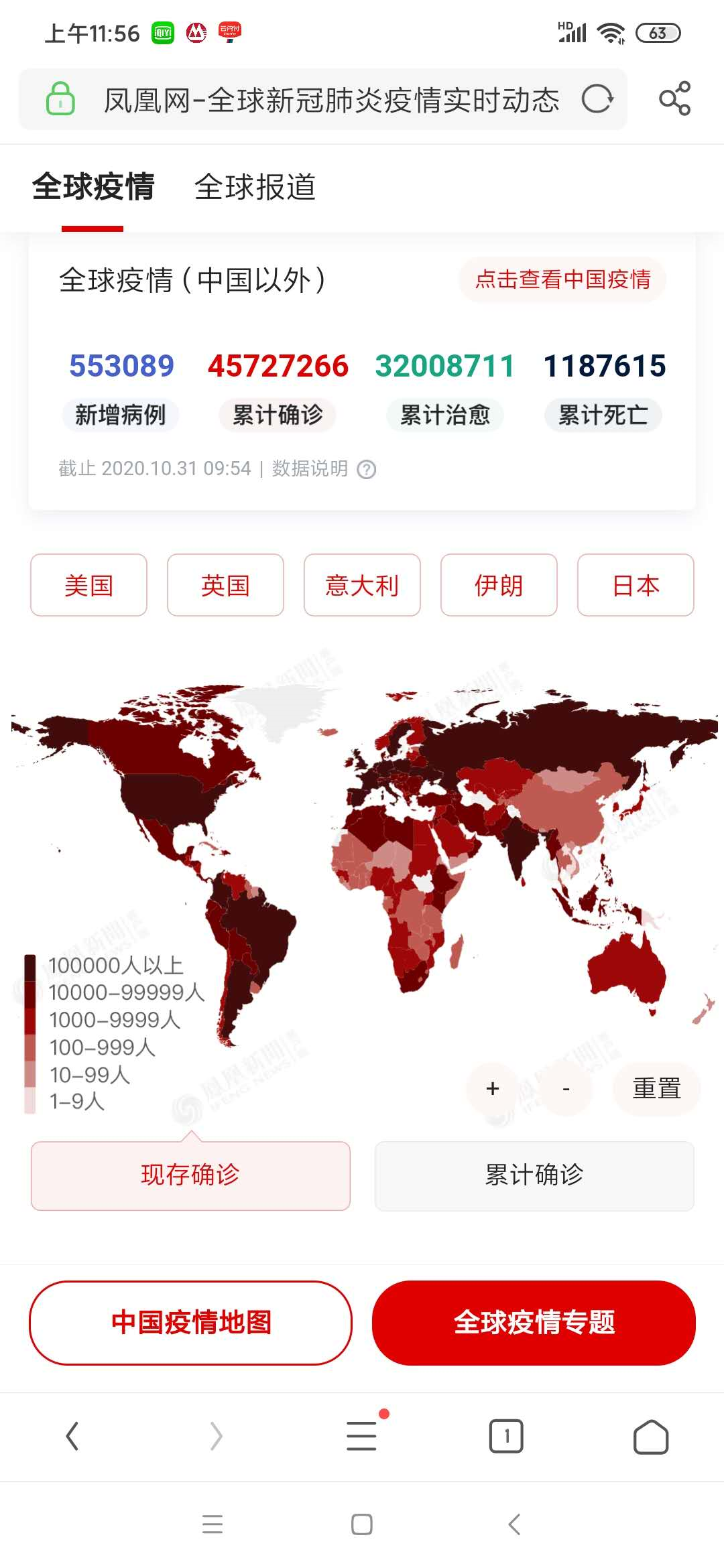724x1568 pixels.
Task: Open the browser tabs switcher
Action: 506,1436
